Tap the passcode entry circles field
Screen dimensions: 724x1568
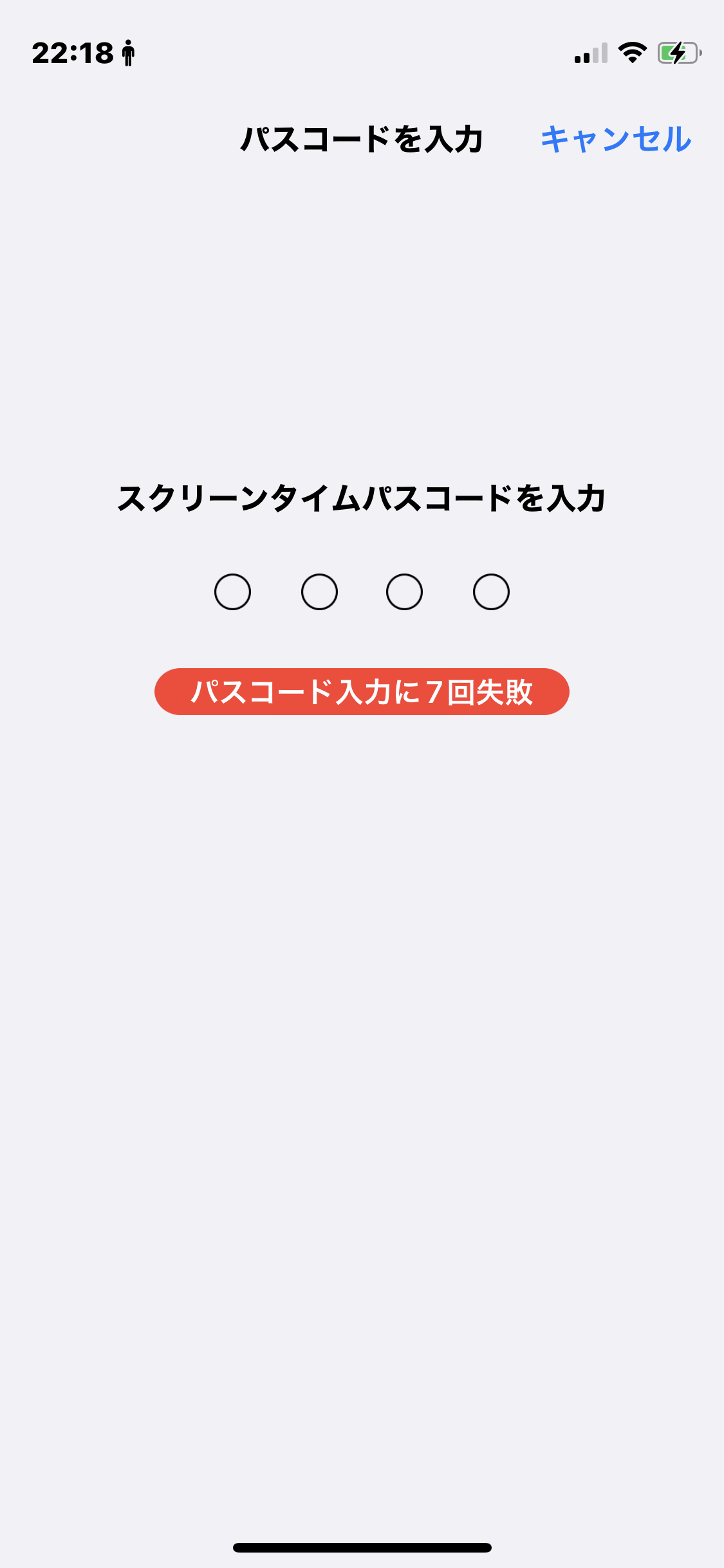click(x=362, y=592)
